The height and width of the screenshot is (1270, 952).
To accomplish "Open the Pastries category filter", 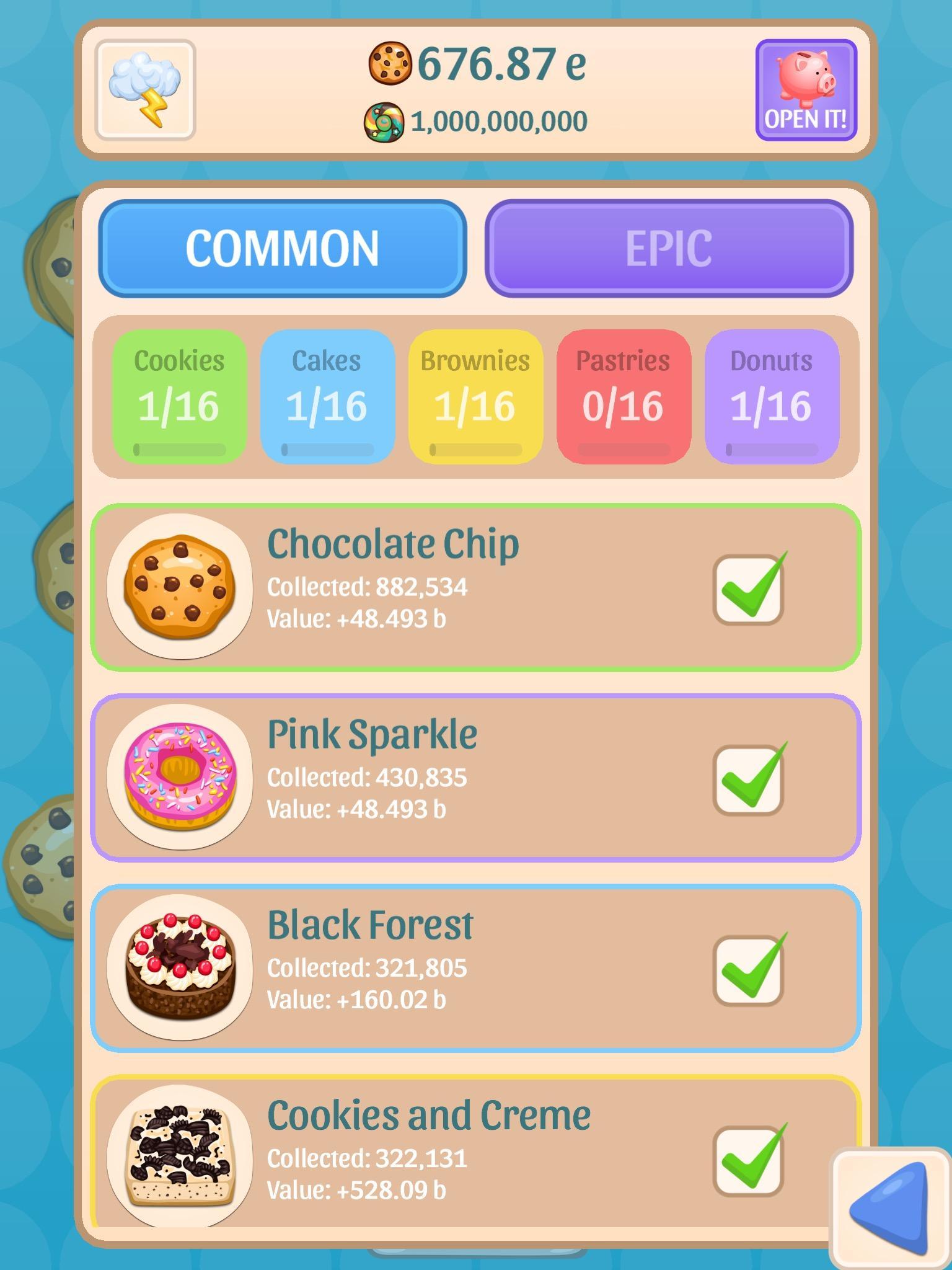I will point(623,395).
